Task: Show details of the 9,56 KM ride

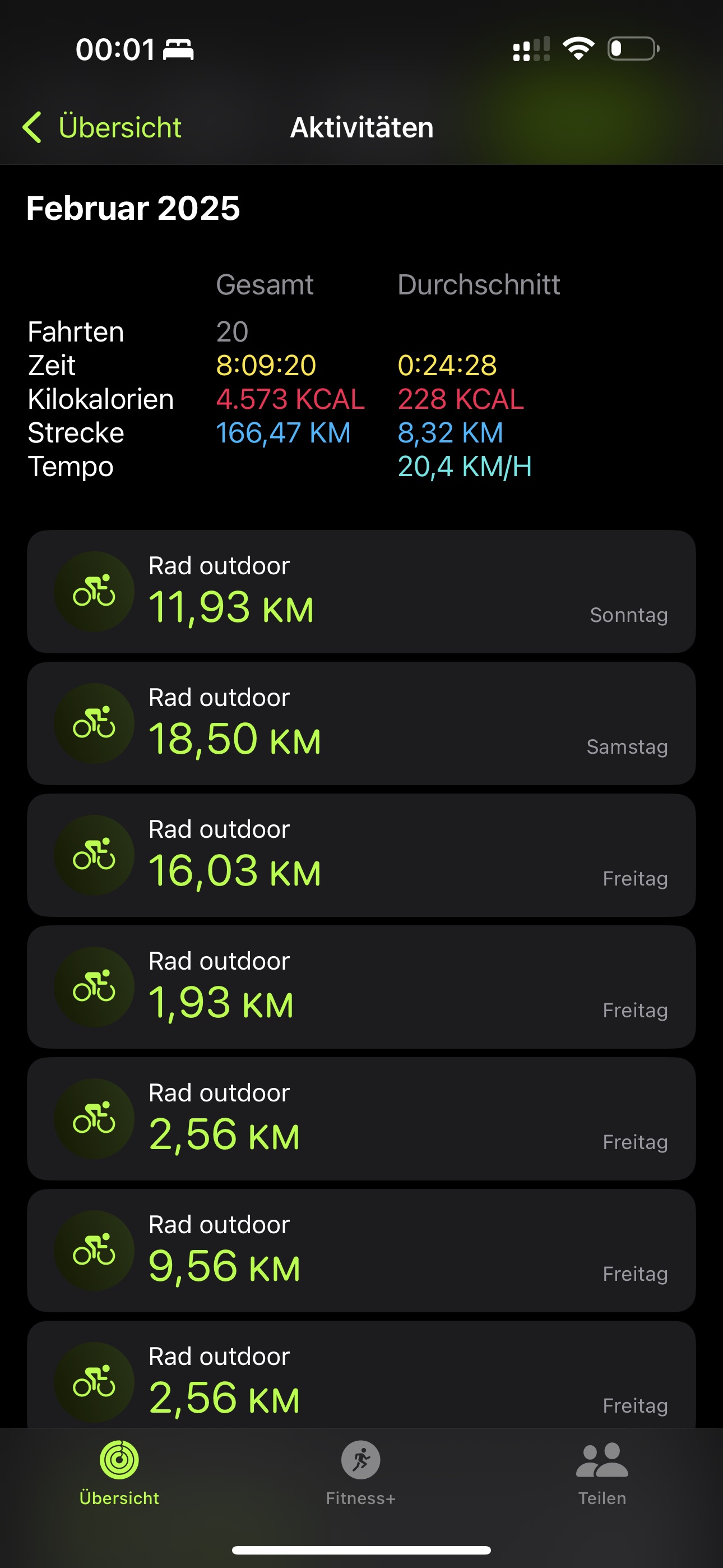Action: 361,1250
